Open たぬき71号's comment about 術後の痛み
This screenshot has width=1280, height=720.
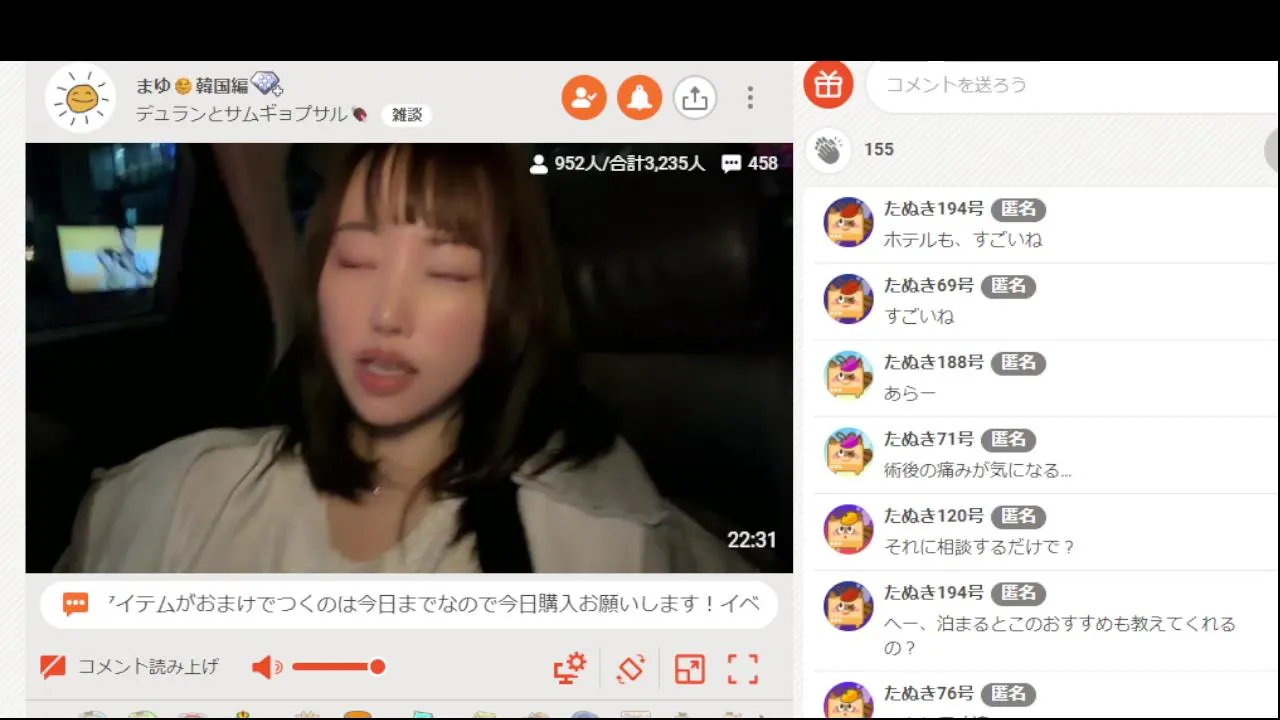pyautogui.click(x=977, y=470)
